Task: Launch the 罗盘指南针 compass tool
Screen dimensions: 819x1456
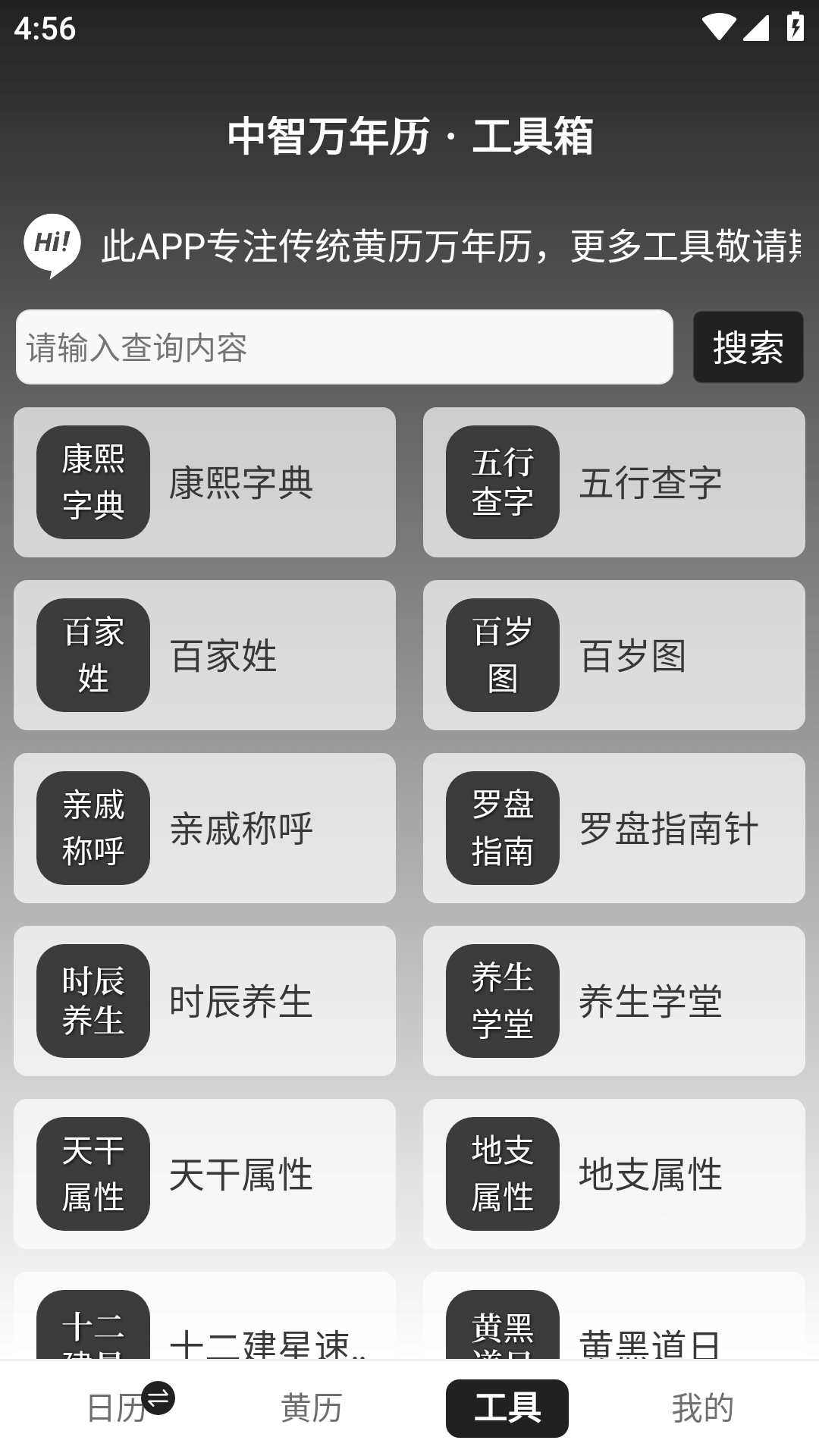Action: tap(614, 828)
